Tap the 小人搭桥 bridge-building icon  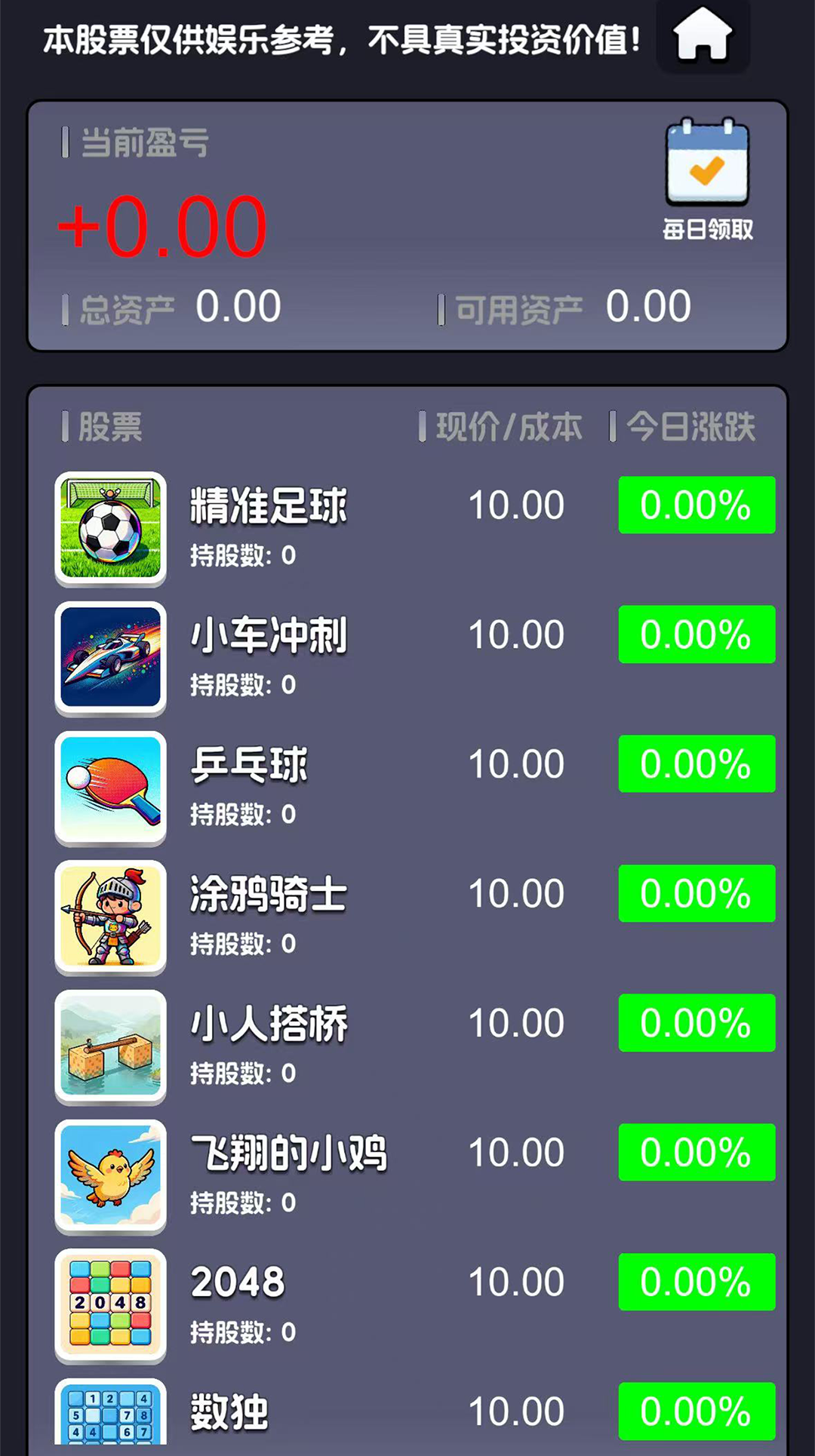point(109,1046)
